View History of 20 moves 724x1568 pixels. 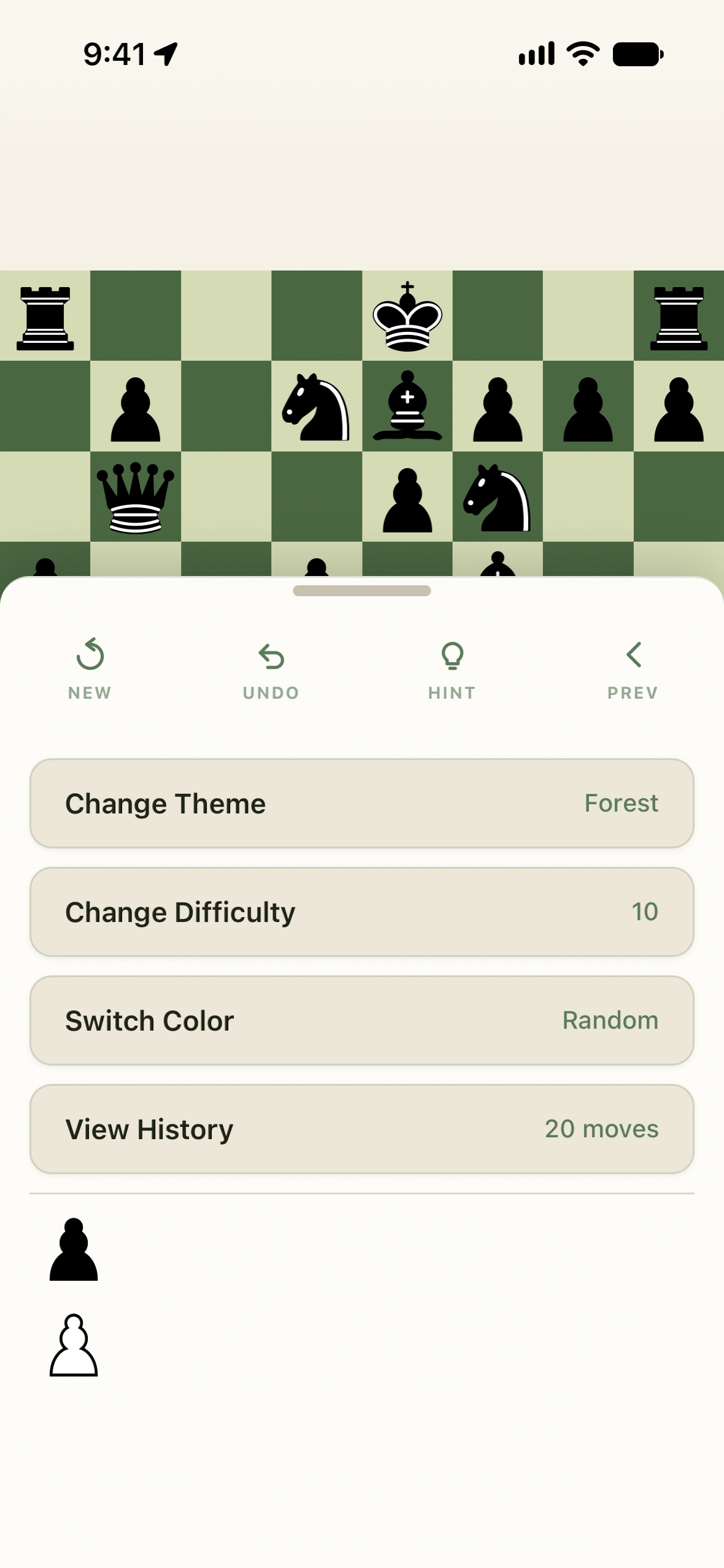[362, 1129]
